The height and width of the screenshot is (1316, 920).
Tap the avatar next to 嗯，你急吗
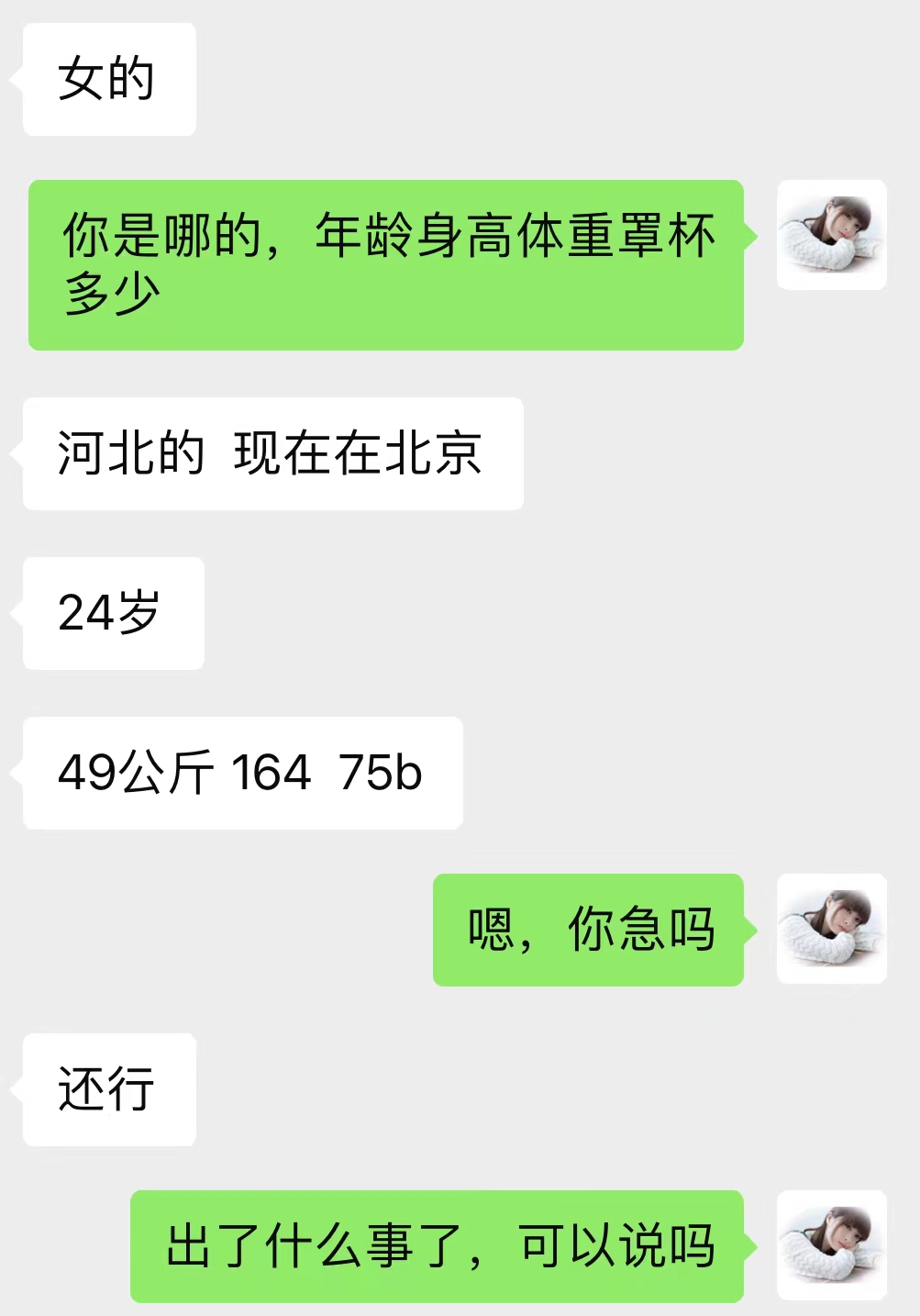(x=831, y=929)
